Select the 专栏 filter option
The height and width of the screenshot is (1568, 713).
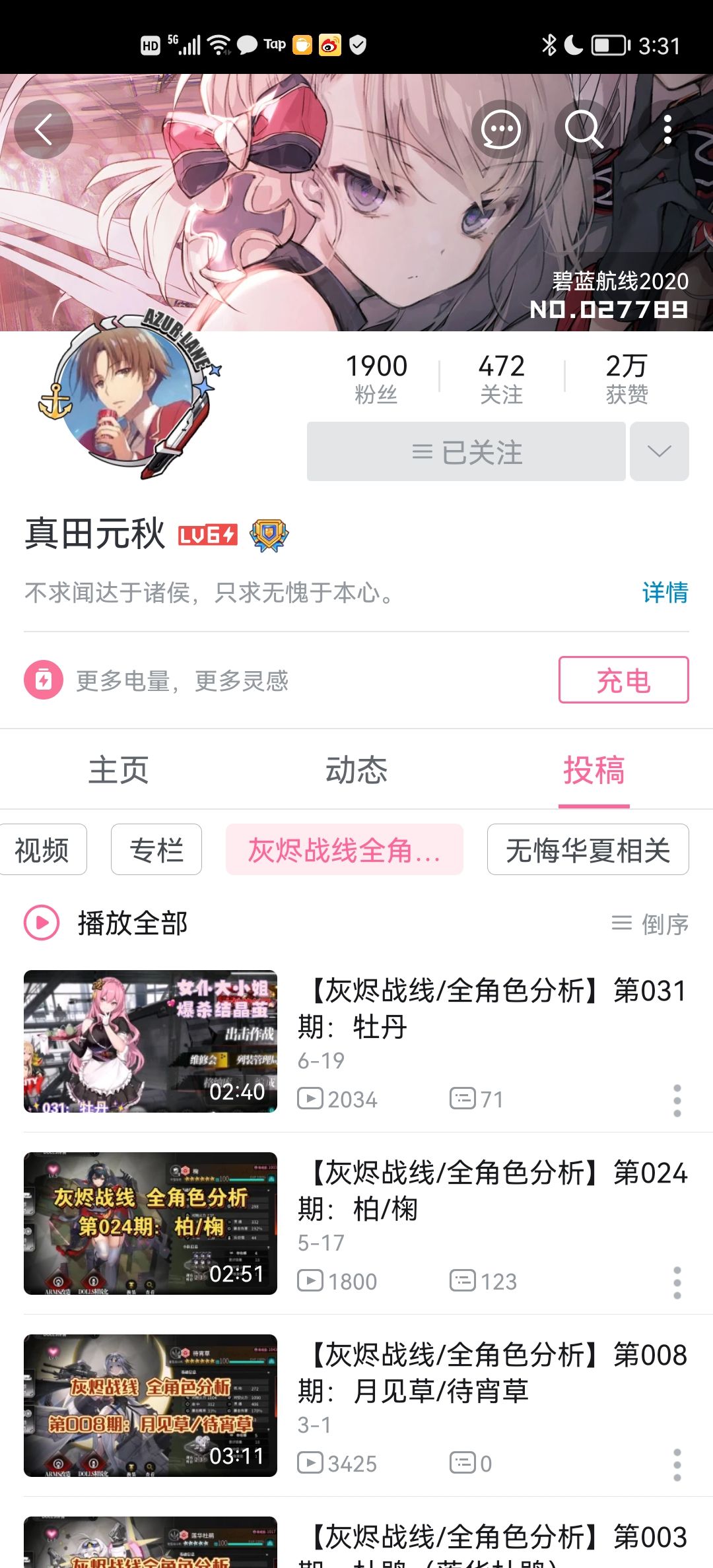(x=156, y=851)
